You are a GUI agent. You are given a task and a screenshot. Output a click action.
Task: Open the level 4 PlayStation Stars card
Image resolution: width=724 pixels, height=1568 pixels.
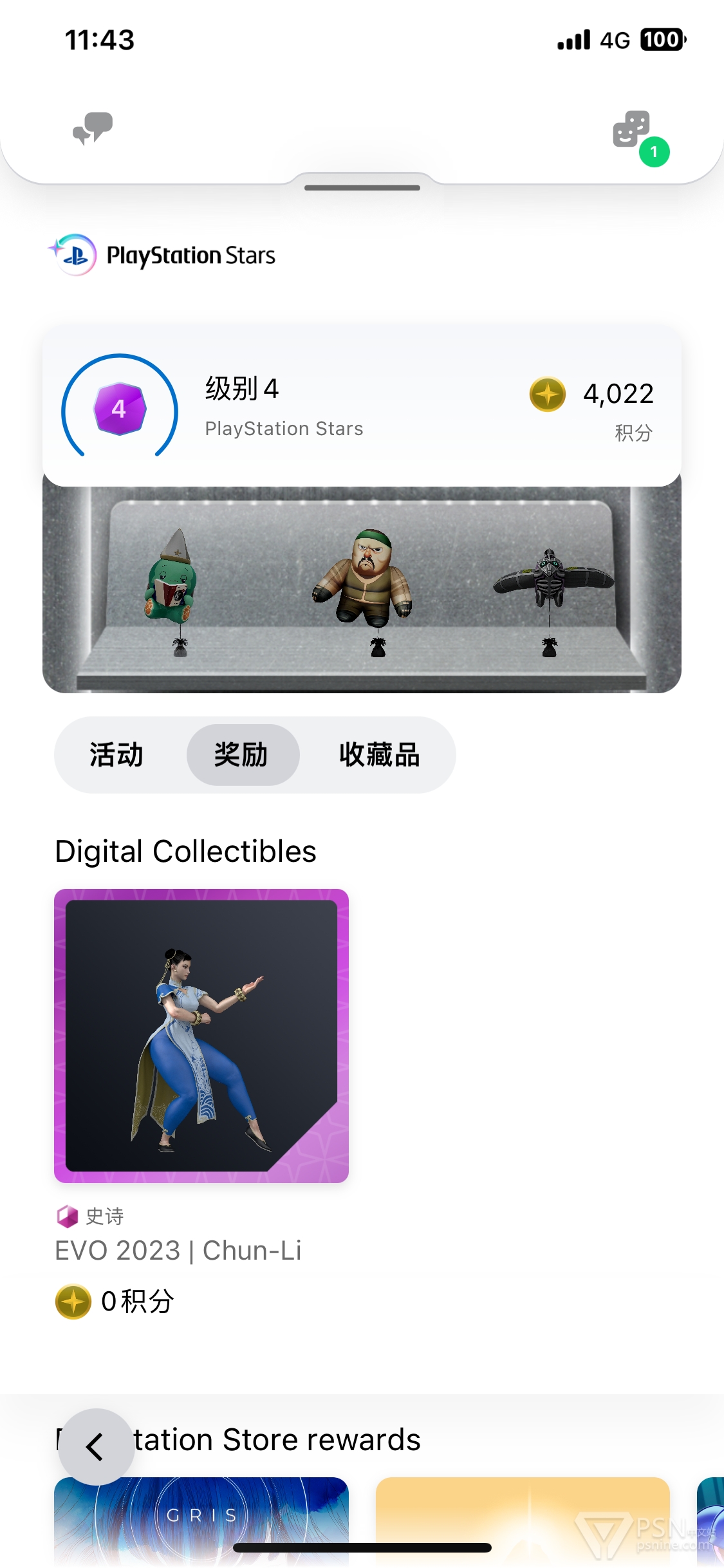pyautogui.click(x=362, y=406)
